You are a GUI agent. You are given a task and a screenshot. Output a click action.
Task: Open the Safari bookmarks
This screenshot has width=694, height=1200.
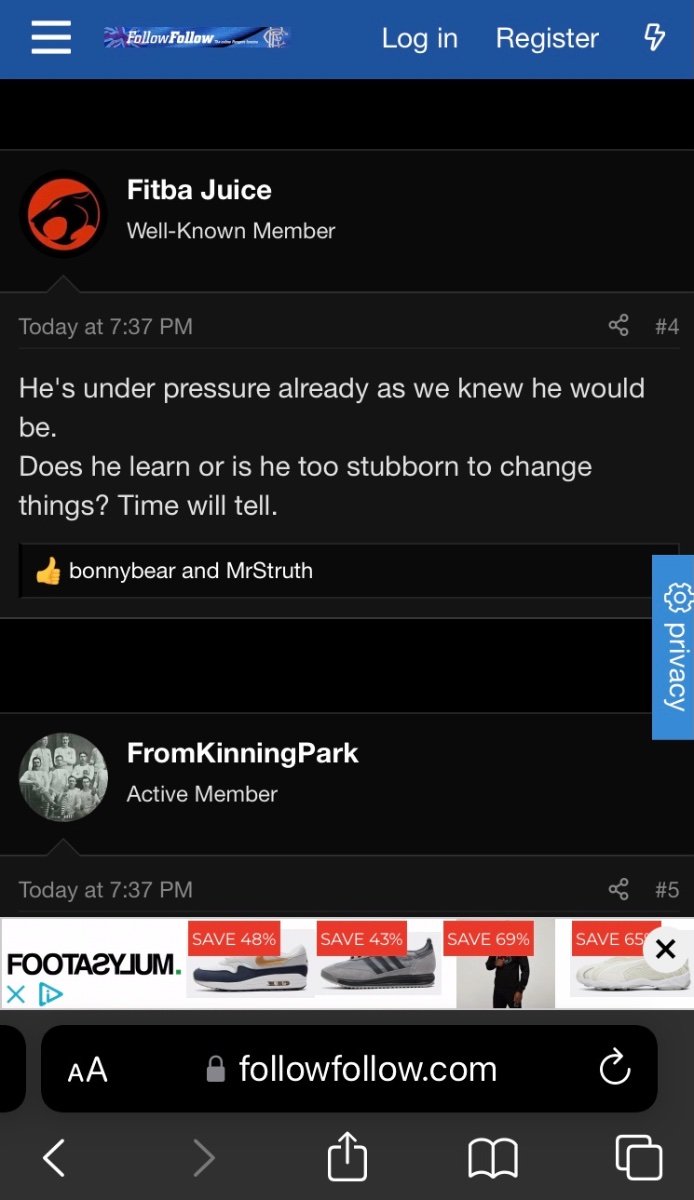pos(493,1158)
